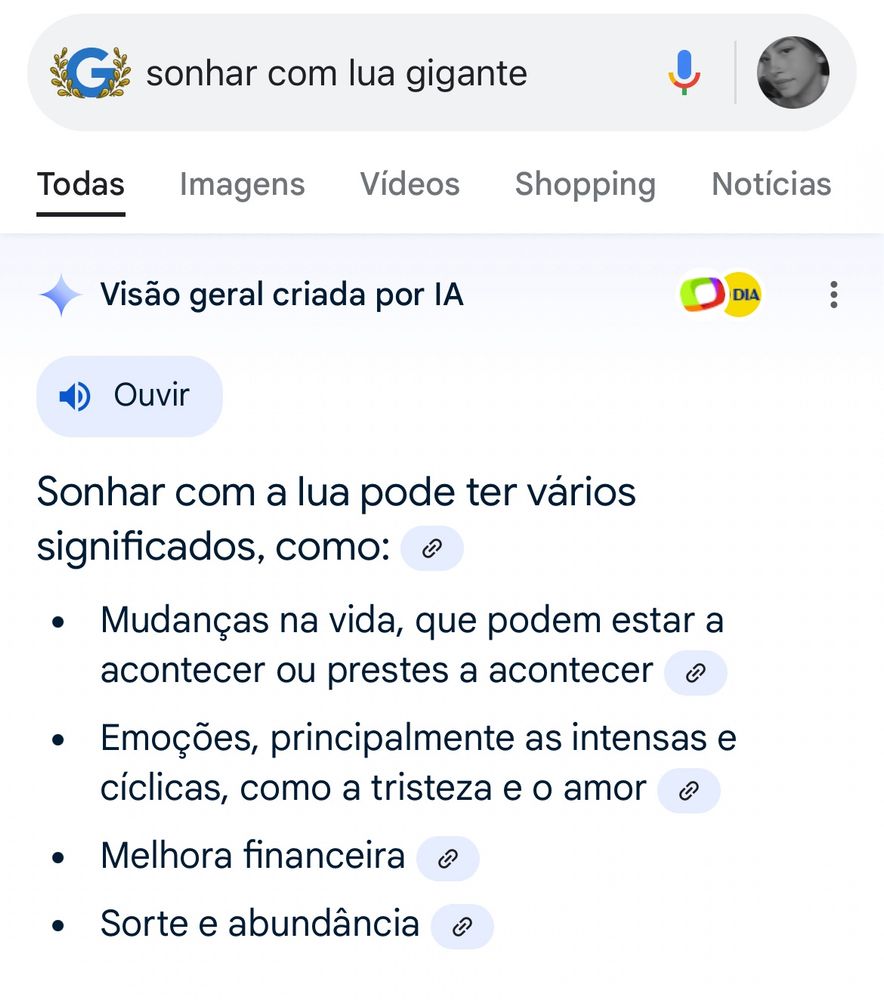Open the account profile picture
The height and width of the screenshot is (1000, 884).
pyautogui.click(x=793, y=73)
